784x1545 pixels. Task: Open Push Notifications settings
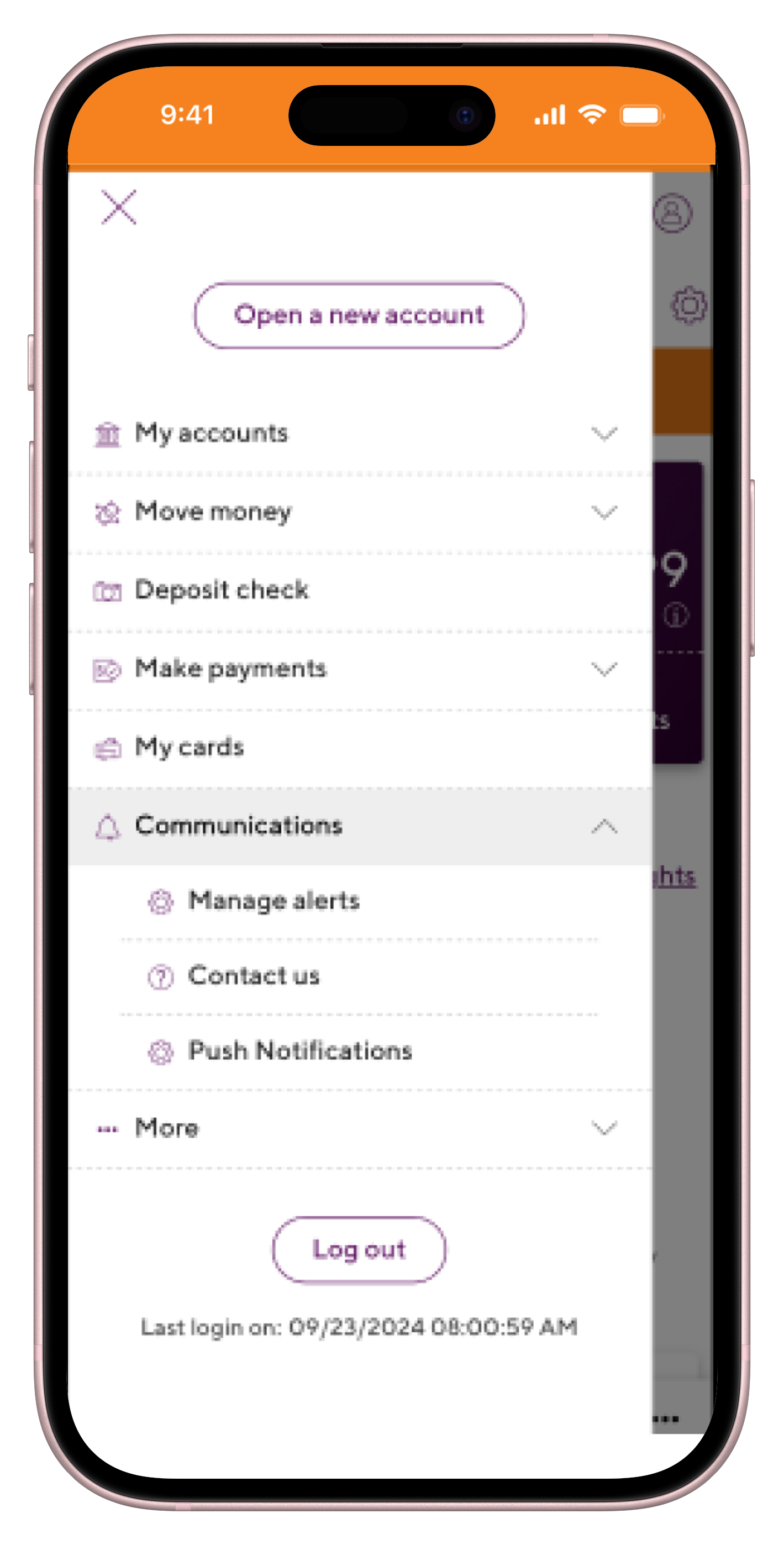[x=300, y=1051]
